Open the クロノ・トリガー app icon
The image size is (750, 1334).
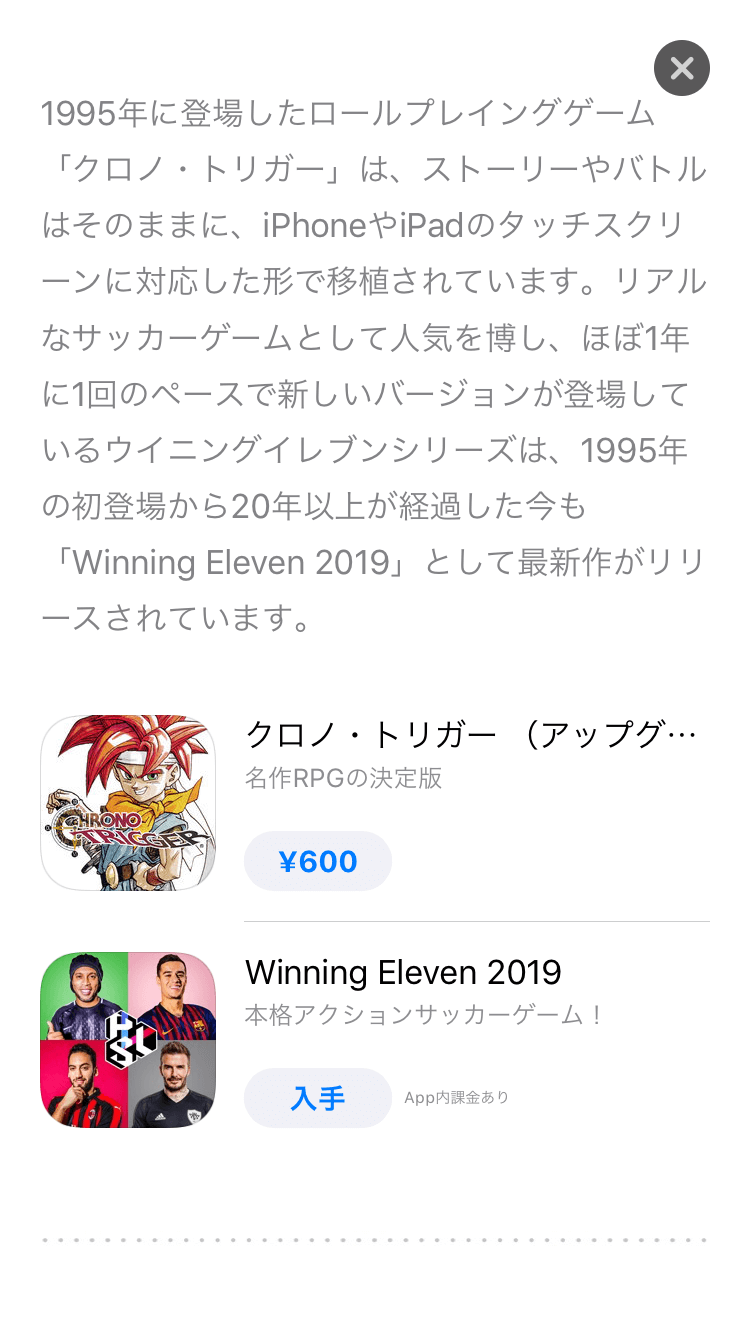point(128,803)
